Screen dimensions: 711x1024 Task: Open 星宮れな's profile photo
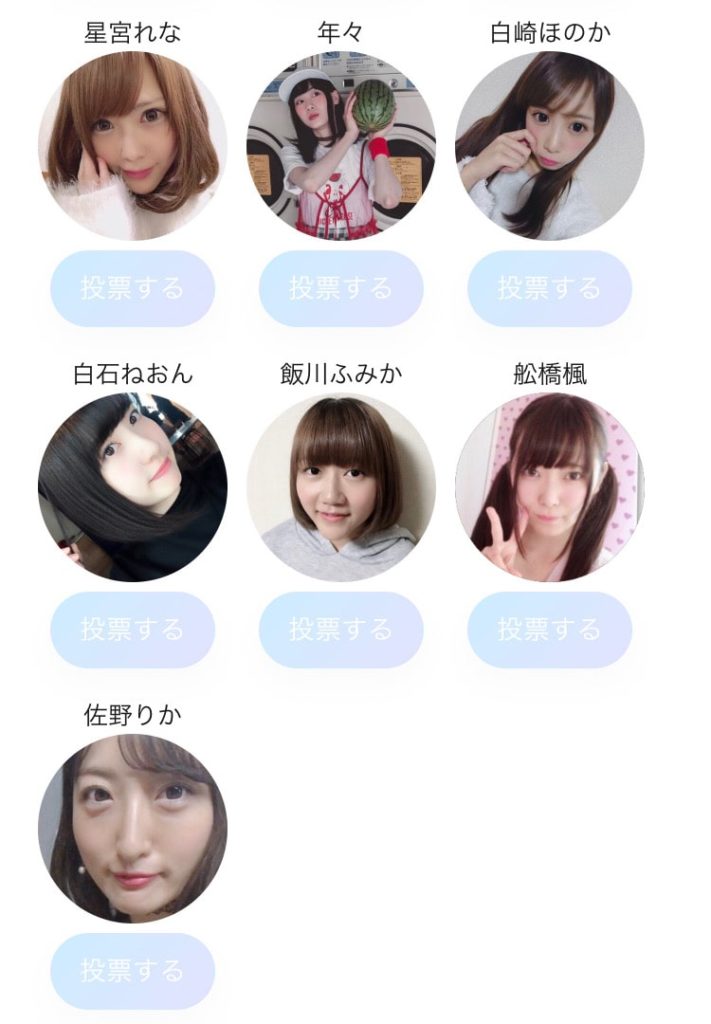(x=133, y=146)
